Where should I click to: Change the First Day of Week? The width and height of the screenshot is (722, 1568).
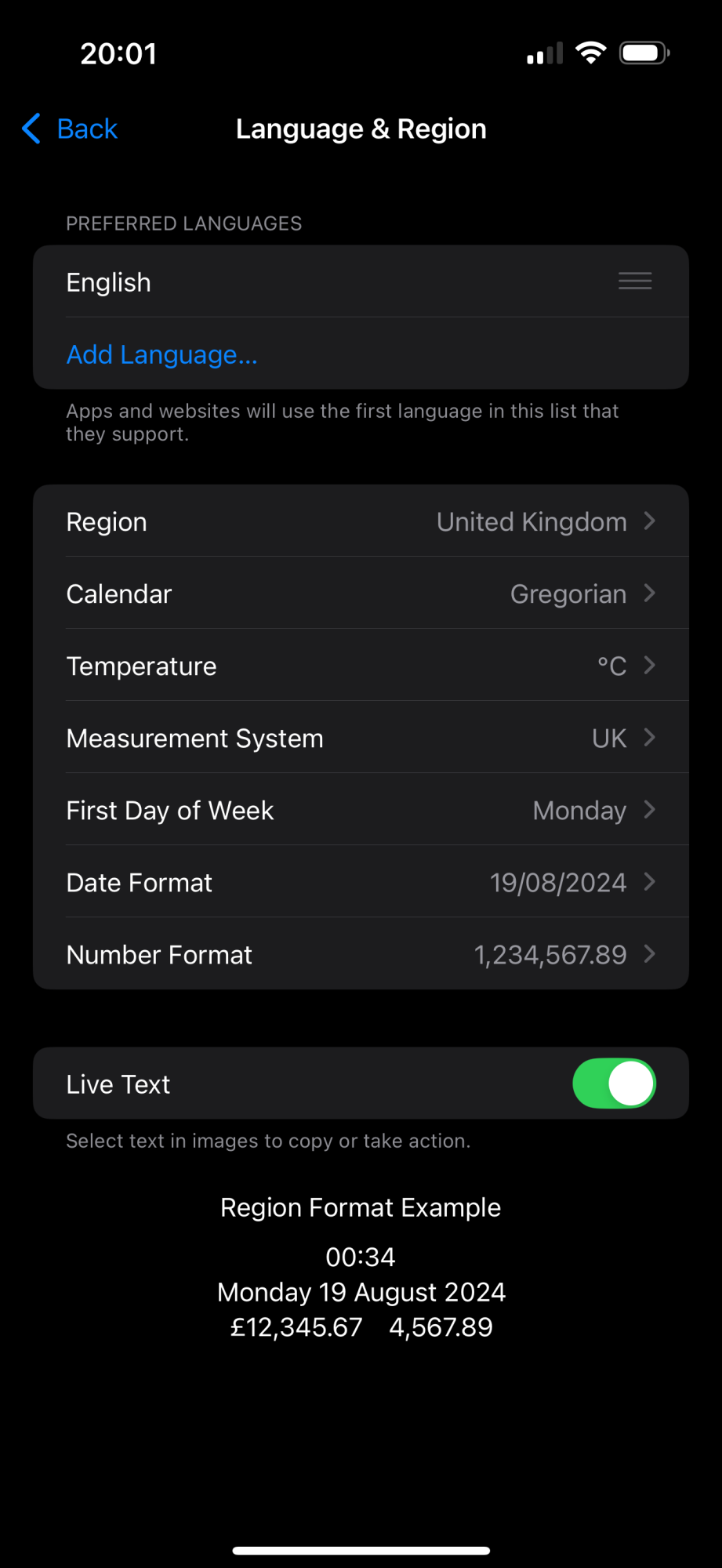click(361, 810)
